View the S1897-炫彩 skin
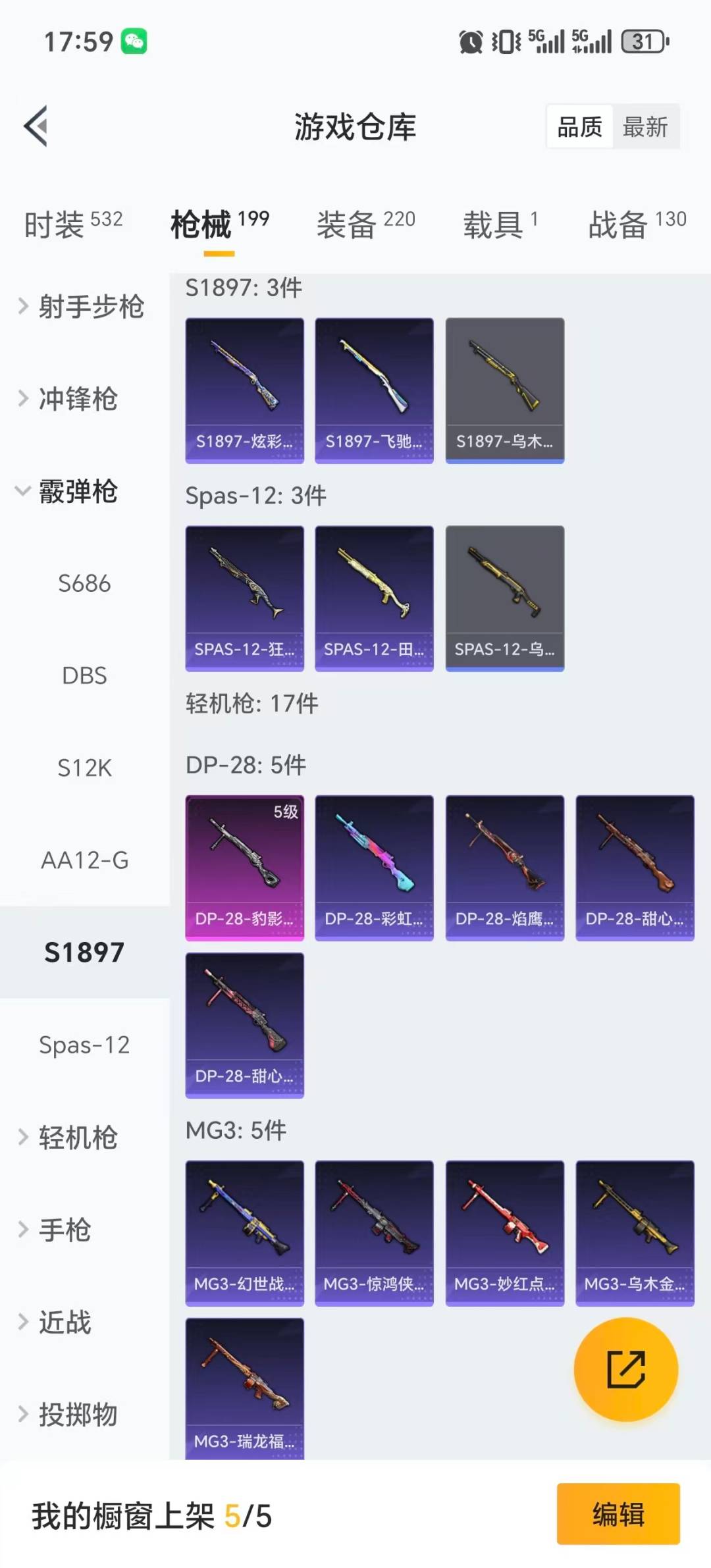 [244, 390]
